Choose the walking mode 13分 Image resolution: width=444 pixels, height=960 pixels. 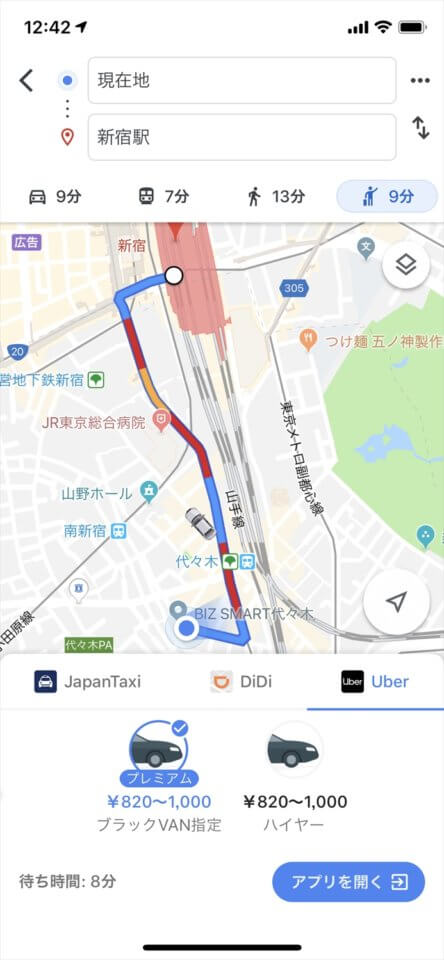tap(276, 197)
